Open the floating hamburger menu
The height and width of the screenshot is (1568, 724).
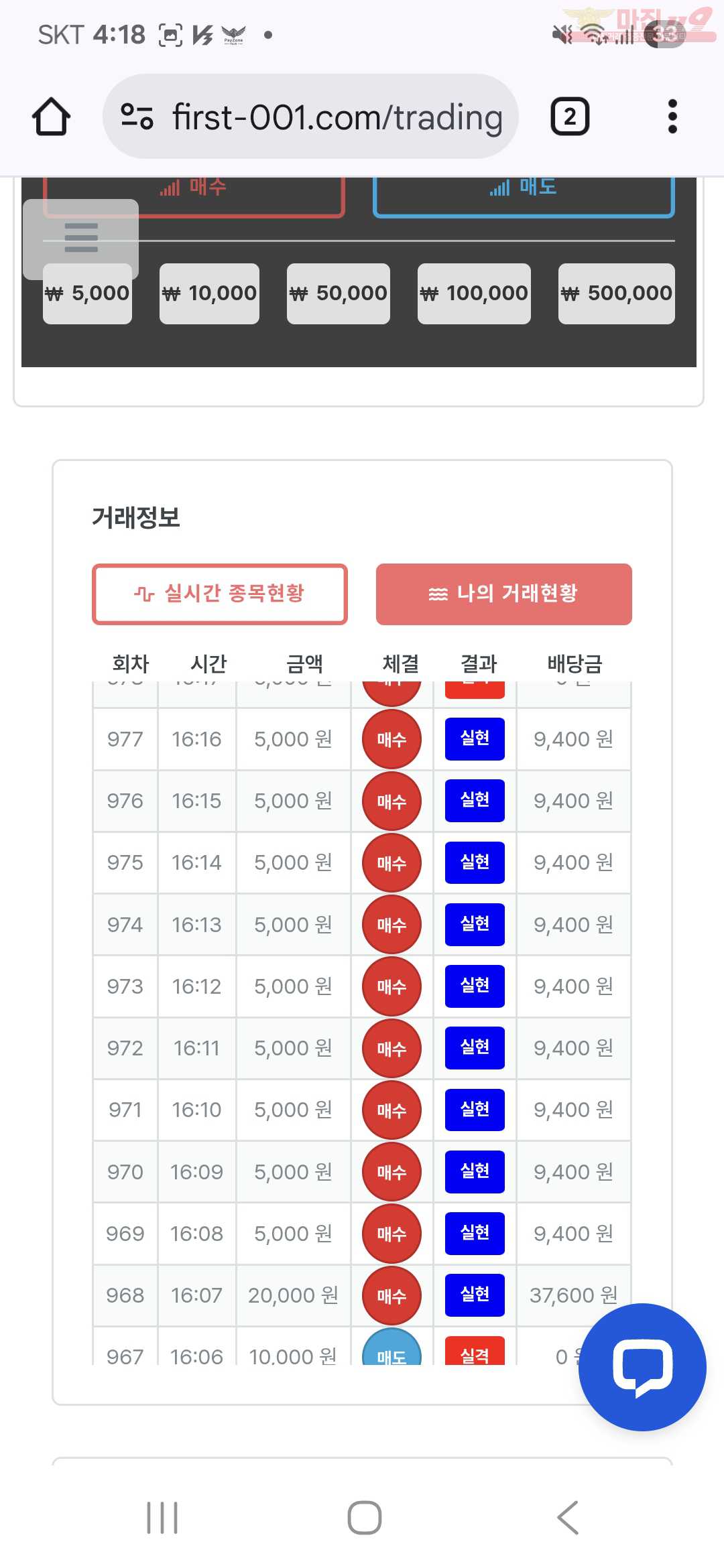click(81, 238)
